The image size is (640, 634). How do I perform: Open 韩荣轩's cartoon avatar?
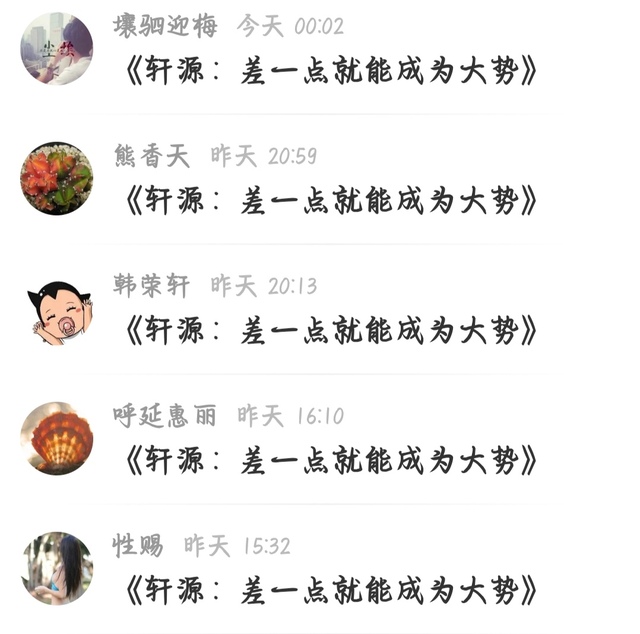tap(57, 309)
